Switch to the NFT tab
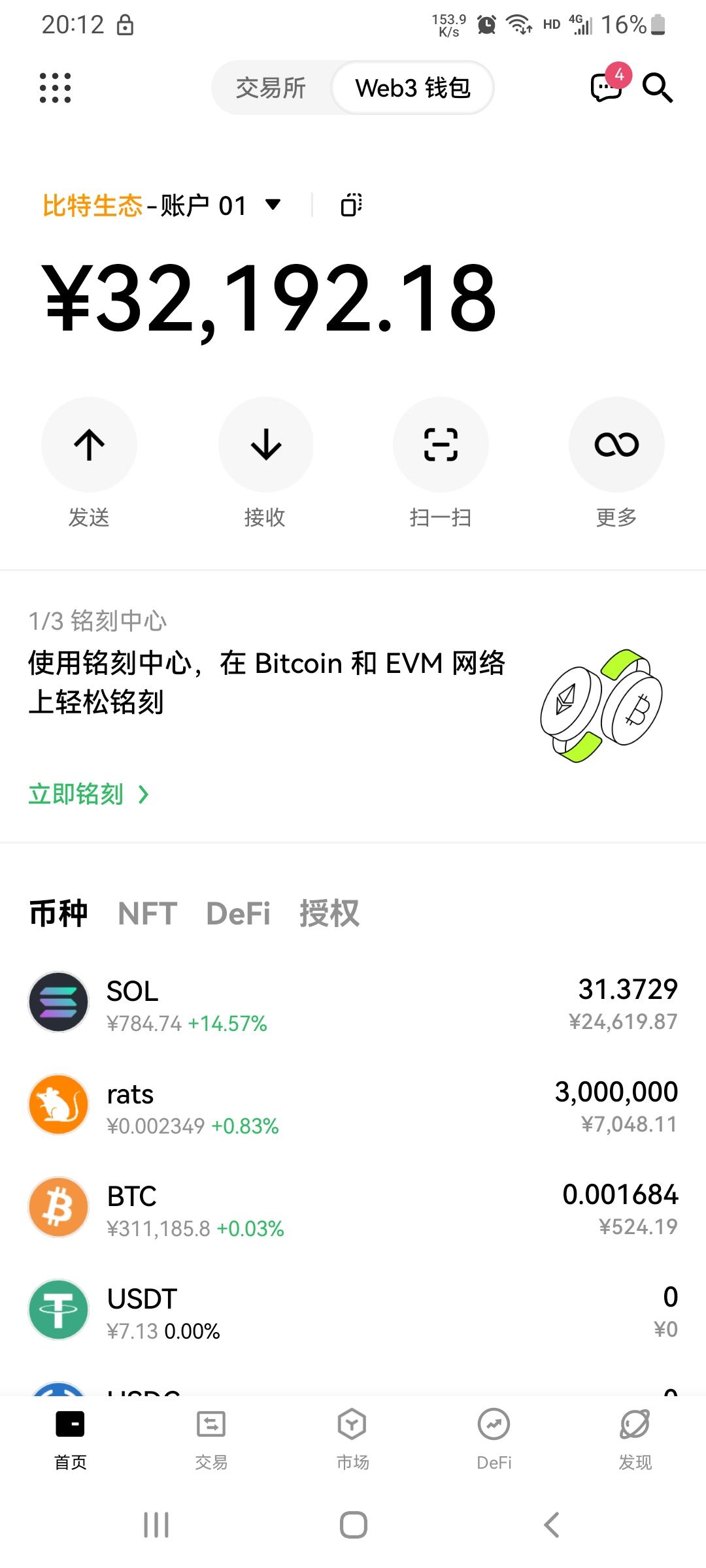706x1568 pixels. (x=147, y=913)
